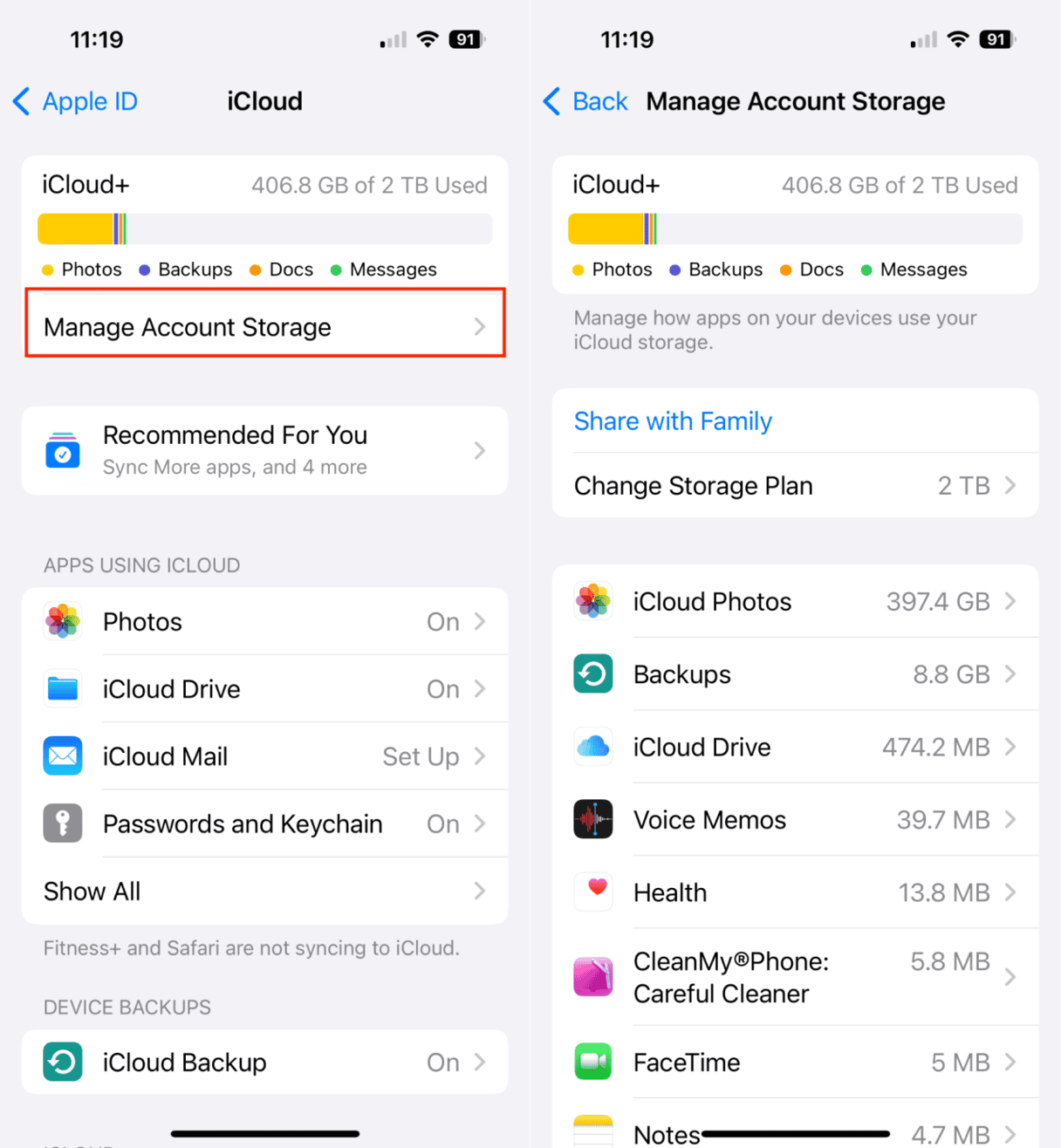Image resolution: width=1061 pixels, height=1148 pixels.
Task: Open Backups storage details
Action: (794, 674)
